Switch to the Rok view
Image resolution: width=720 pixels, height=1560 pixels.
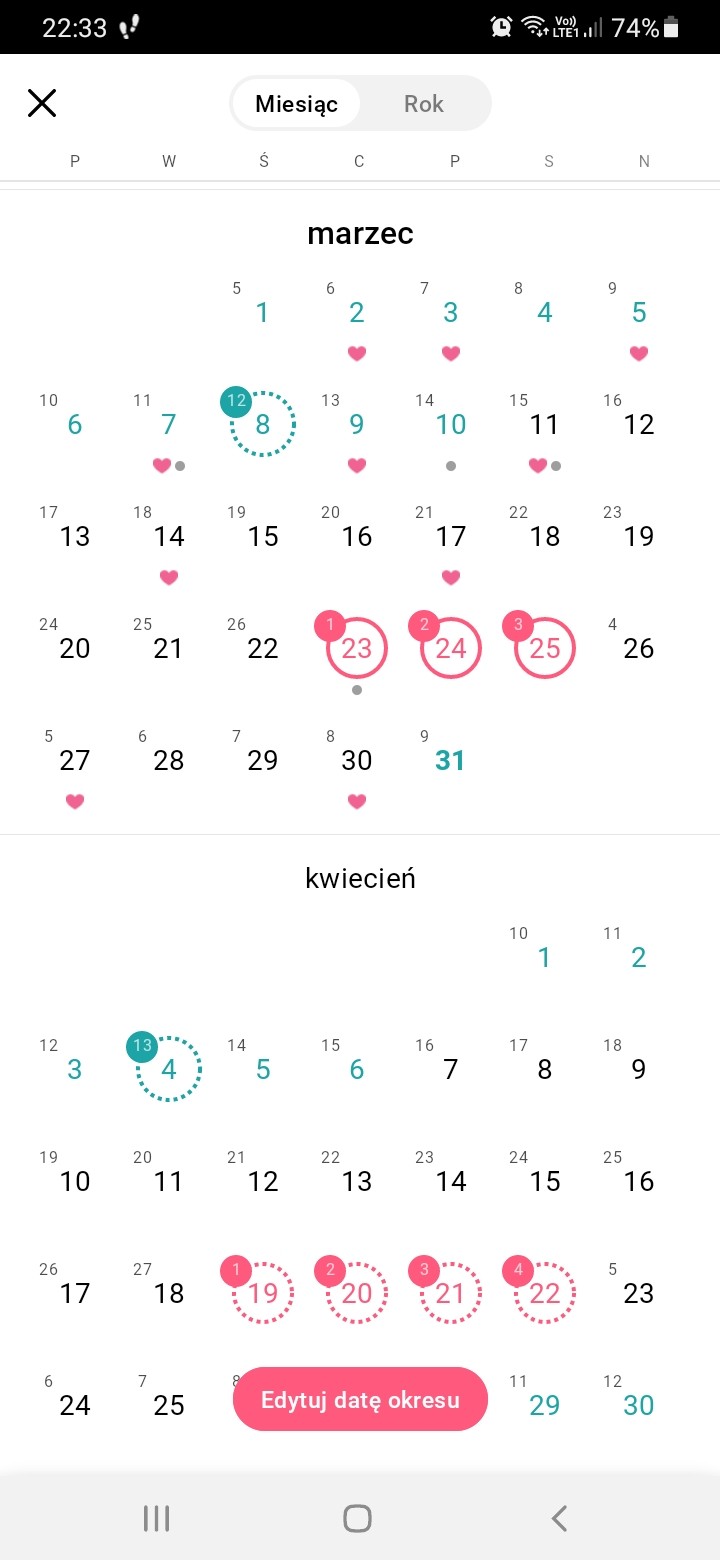(423, 104)
